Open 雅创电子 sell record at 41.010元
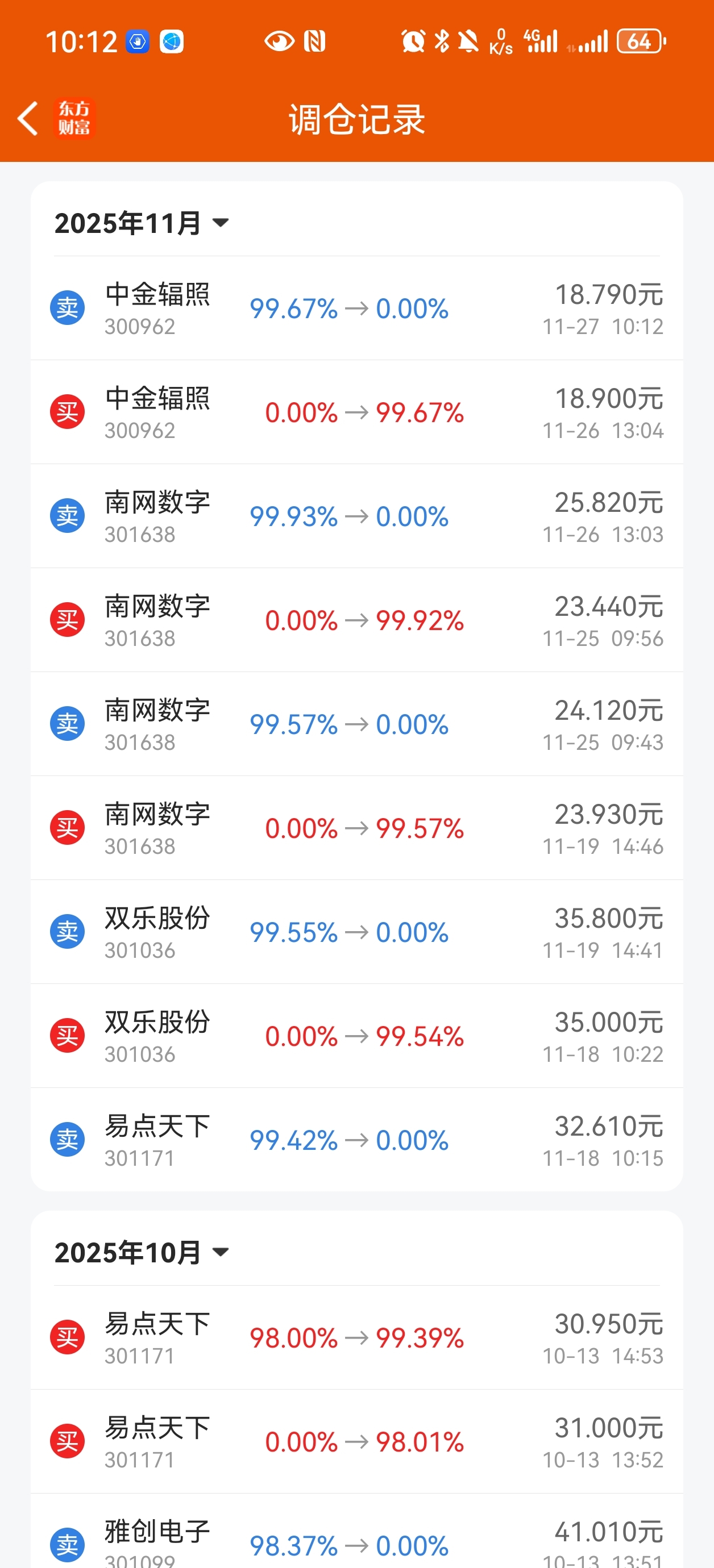 coord(357,1532)
